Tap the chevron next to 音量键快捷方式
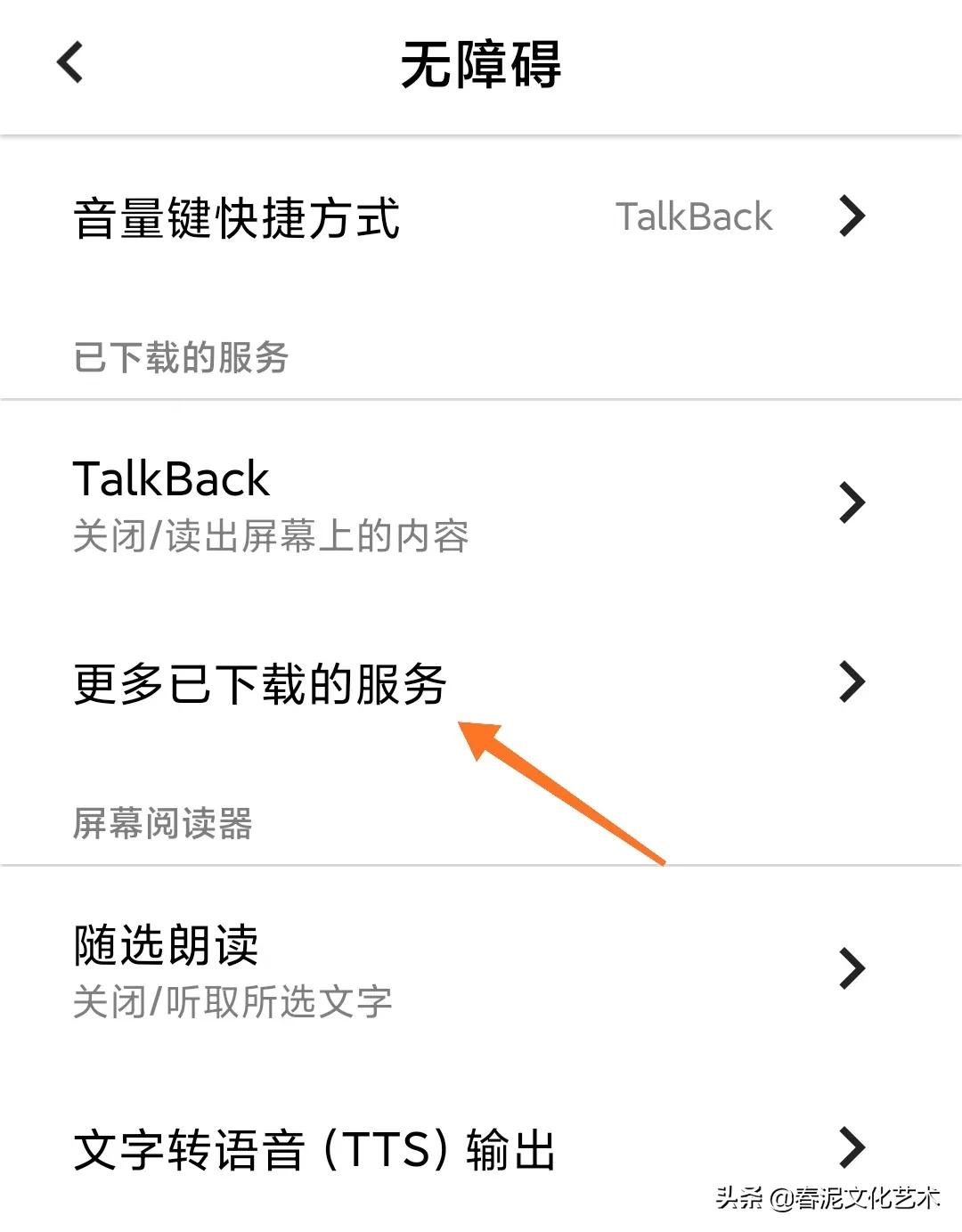 [851, 216]
